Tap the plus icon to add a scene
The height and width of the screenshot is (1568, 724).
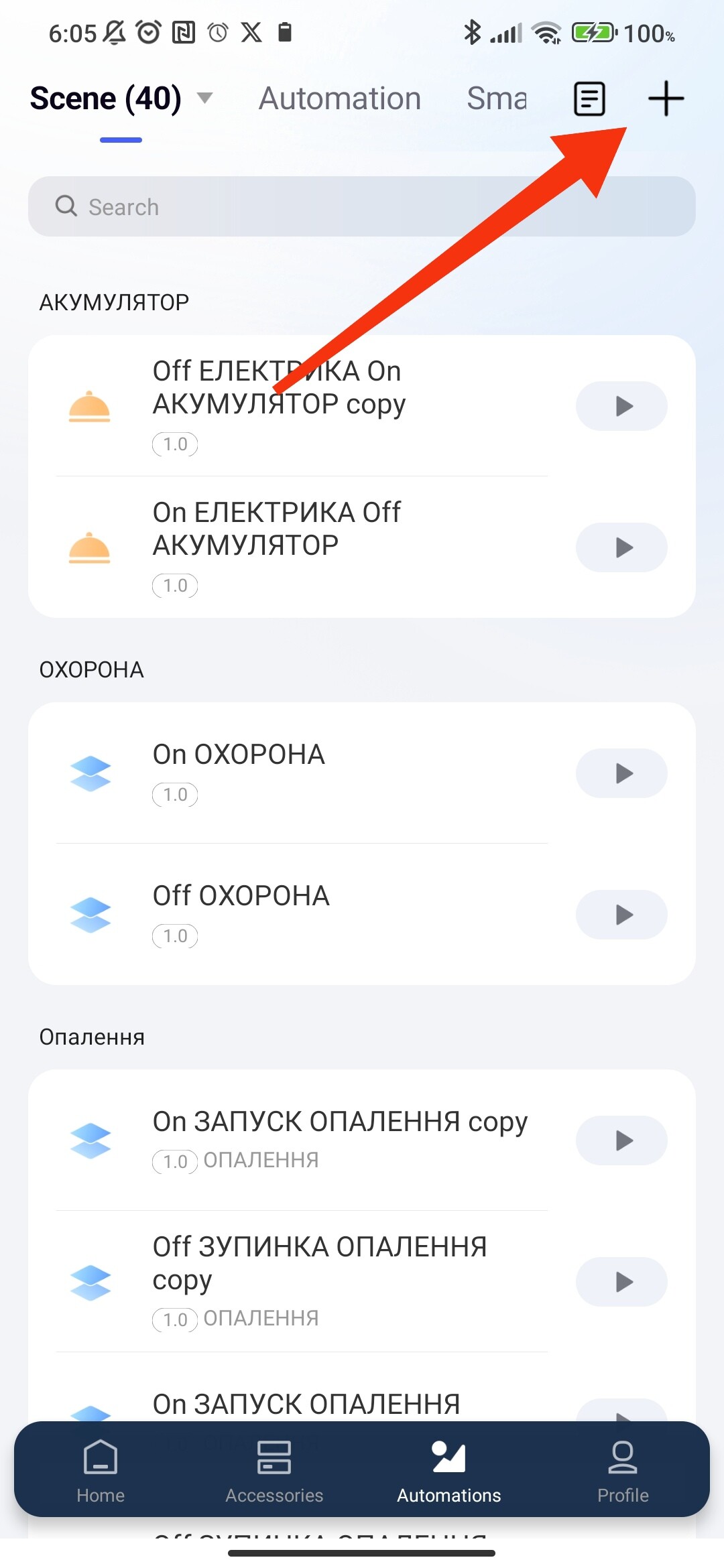point(666,99)
